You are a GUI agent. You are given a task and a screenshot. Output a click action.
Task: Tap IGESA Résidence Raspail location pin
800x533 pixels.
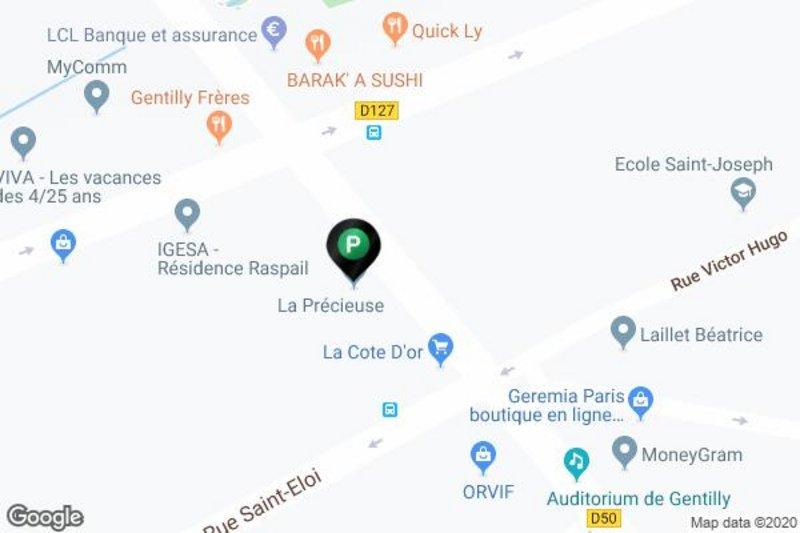(x=187, y=213)
